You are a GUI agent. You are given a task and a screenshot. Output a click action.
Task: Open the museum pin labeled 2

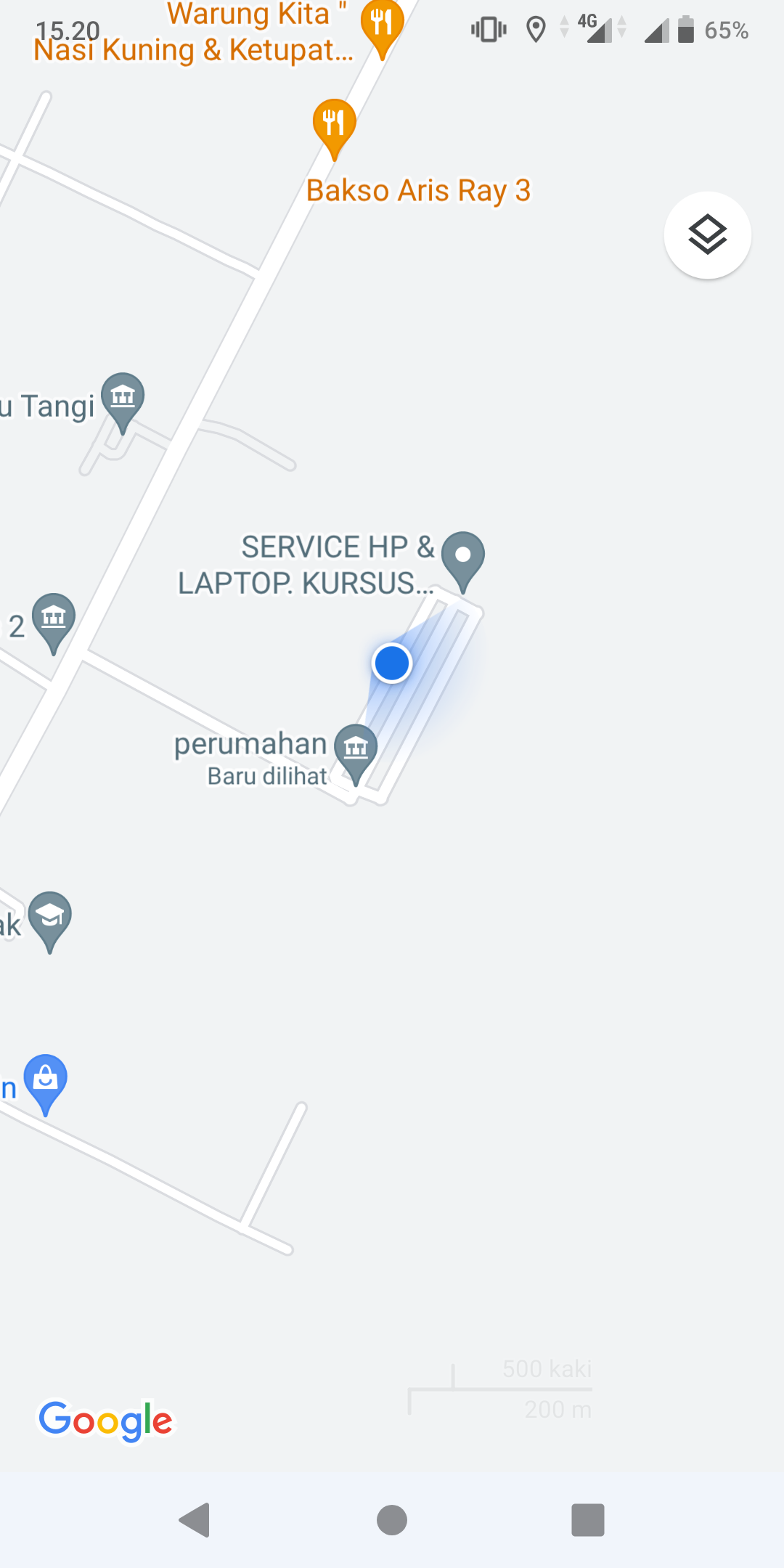(x=54, y=619)
